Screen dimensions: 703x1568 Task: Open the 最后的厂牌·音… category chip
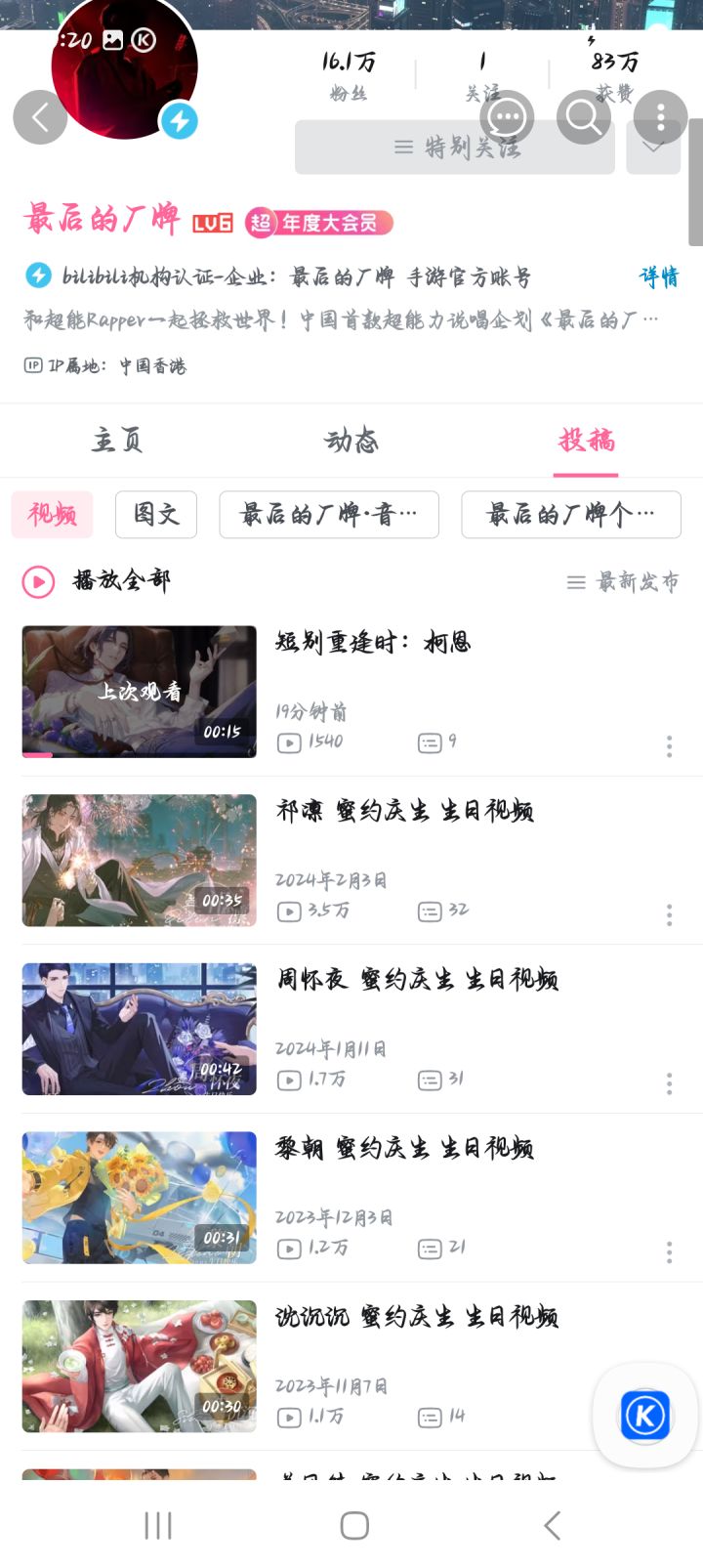click(x=329, y=514)
